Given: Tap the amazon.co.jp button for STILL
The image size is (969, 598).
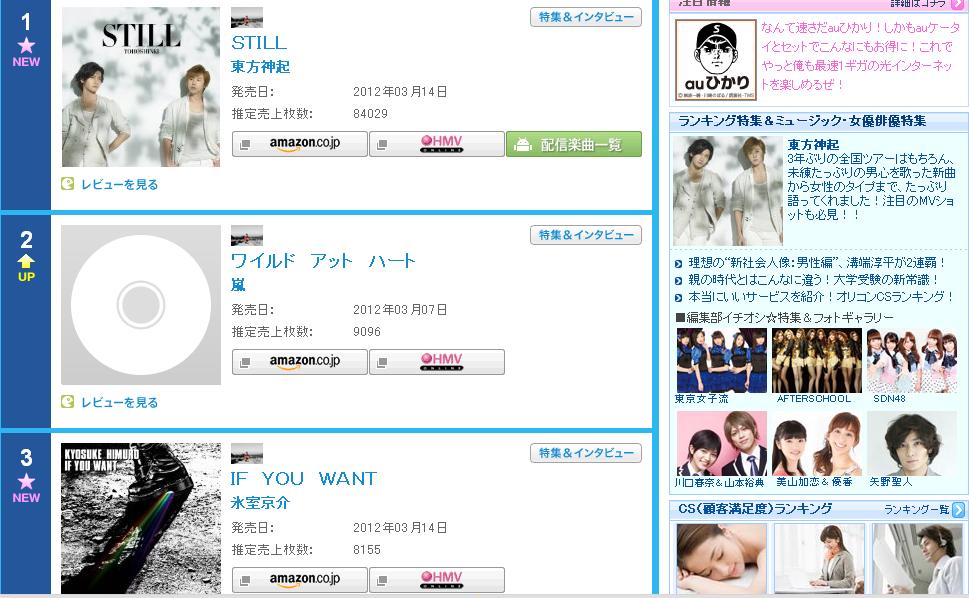Looking at the screenshot, I should tap(299, 144).
